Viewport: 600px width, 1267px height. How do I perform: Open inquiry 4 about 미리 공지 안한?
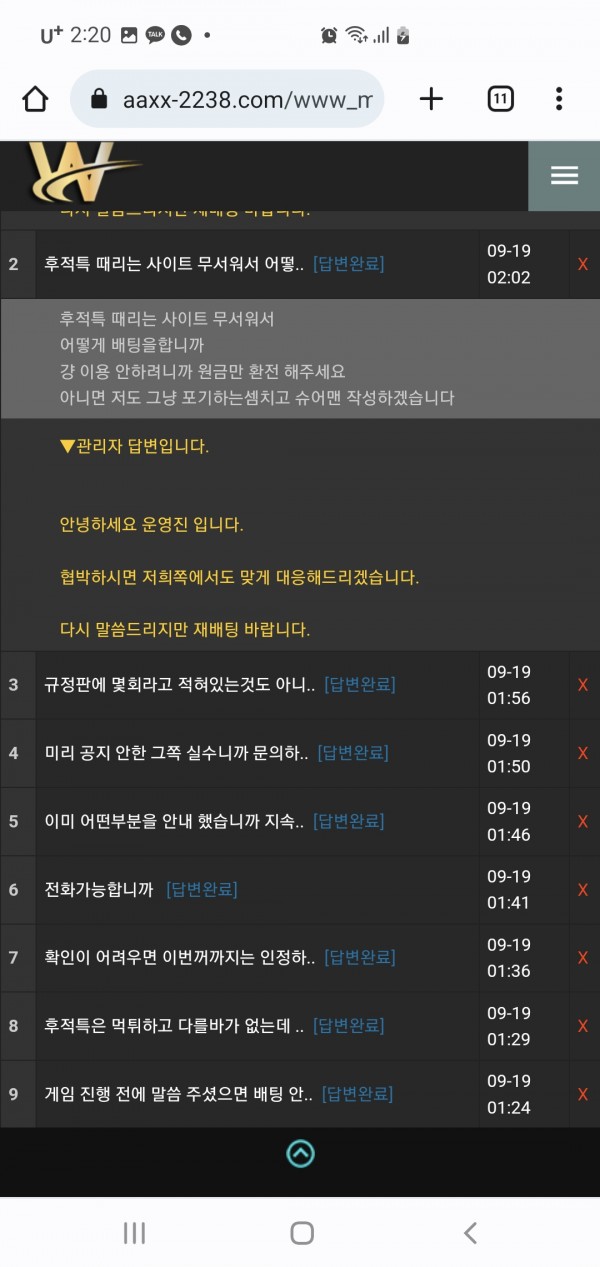[216, 753]
